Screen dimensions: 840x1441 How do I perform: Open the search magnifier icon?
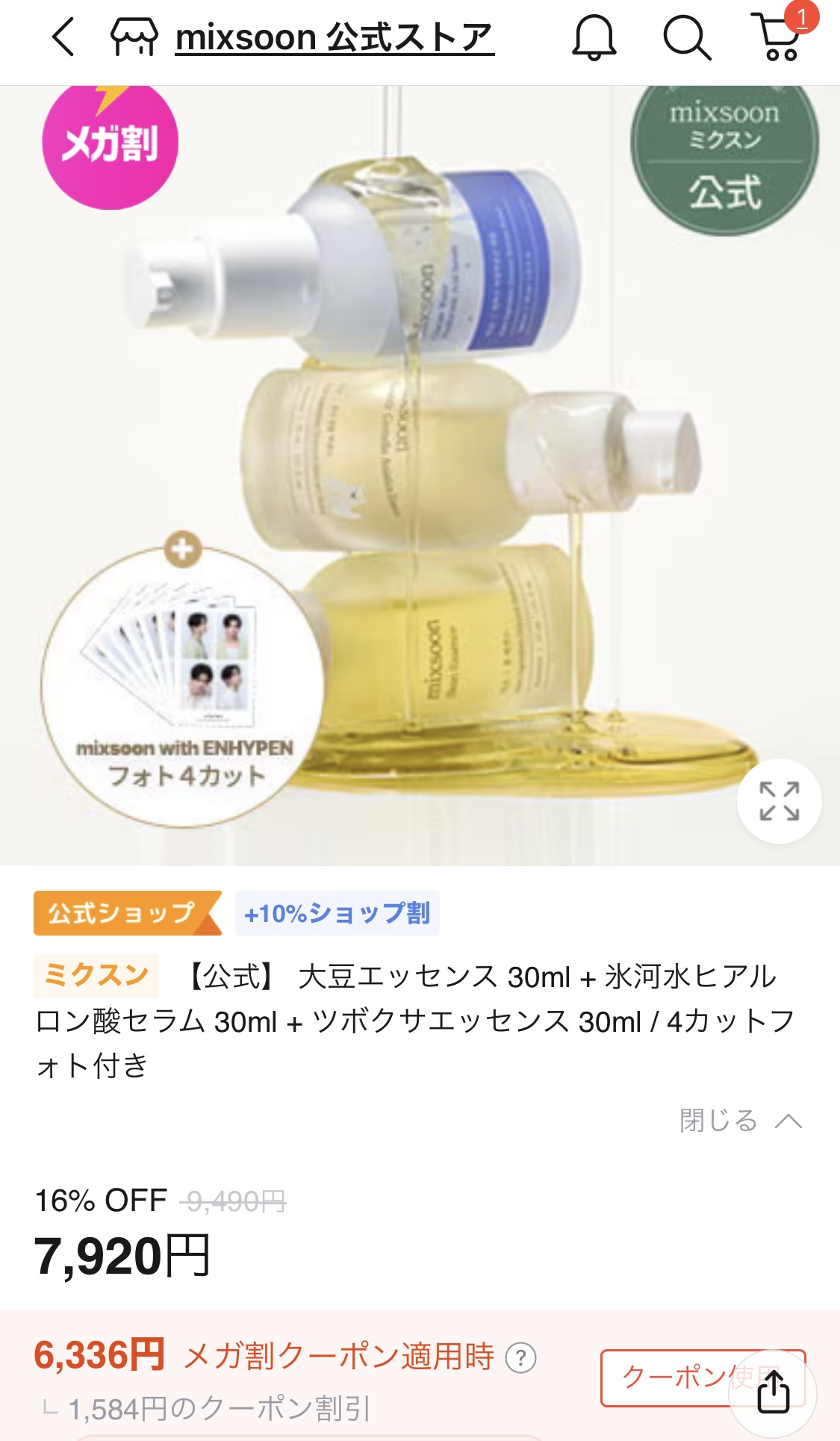coord(687,37)
